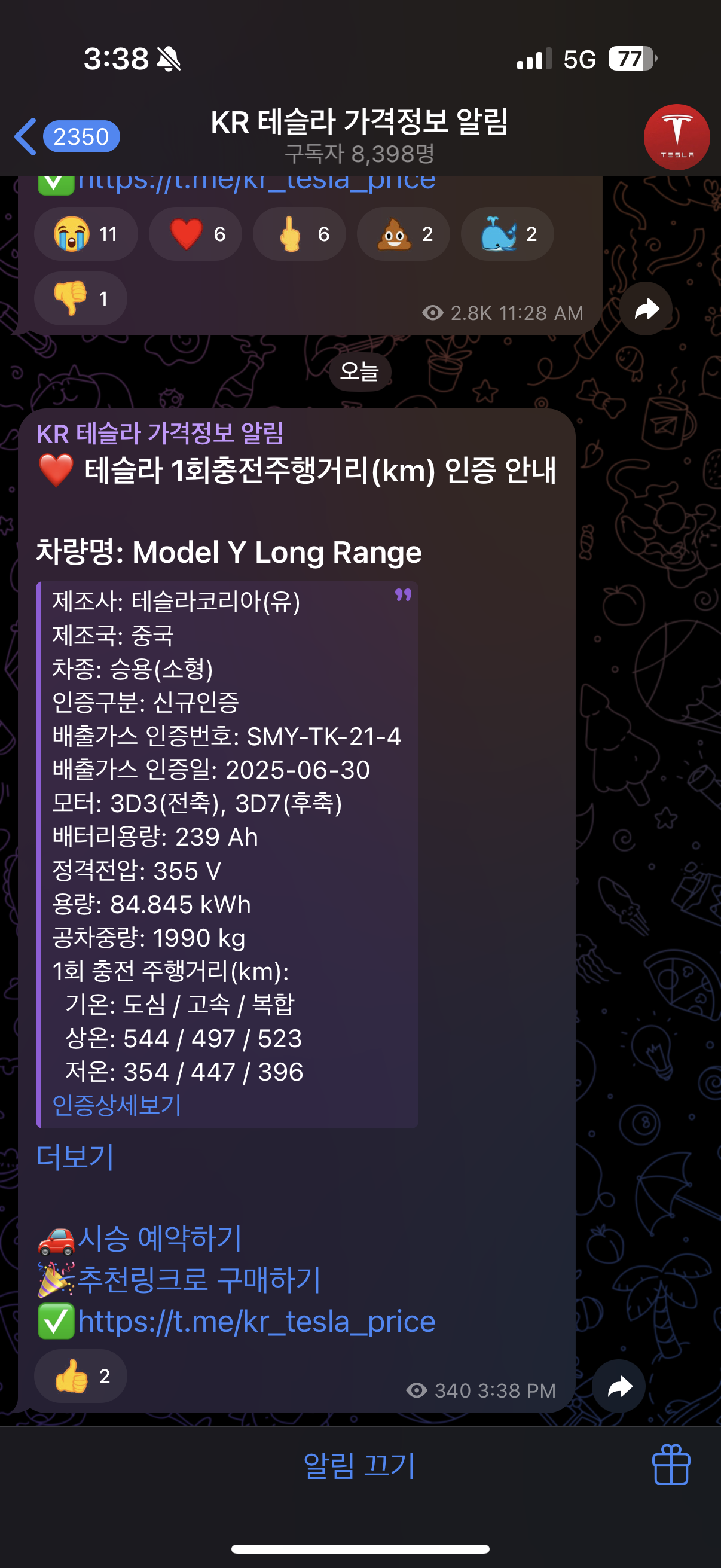Mute the channel with 알림 끄기
The width and height of the screenshot is (721, 1568).
point(359,1465)
